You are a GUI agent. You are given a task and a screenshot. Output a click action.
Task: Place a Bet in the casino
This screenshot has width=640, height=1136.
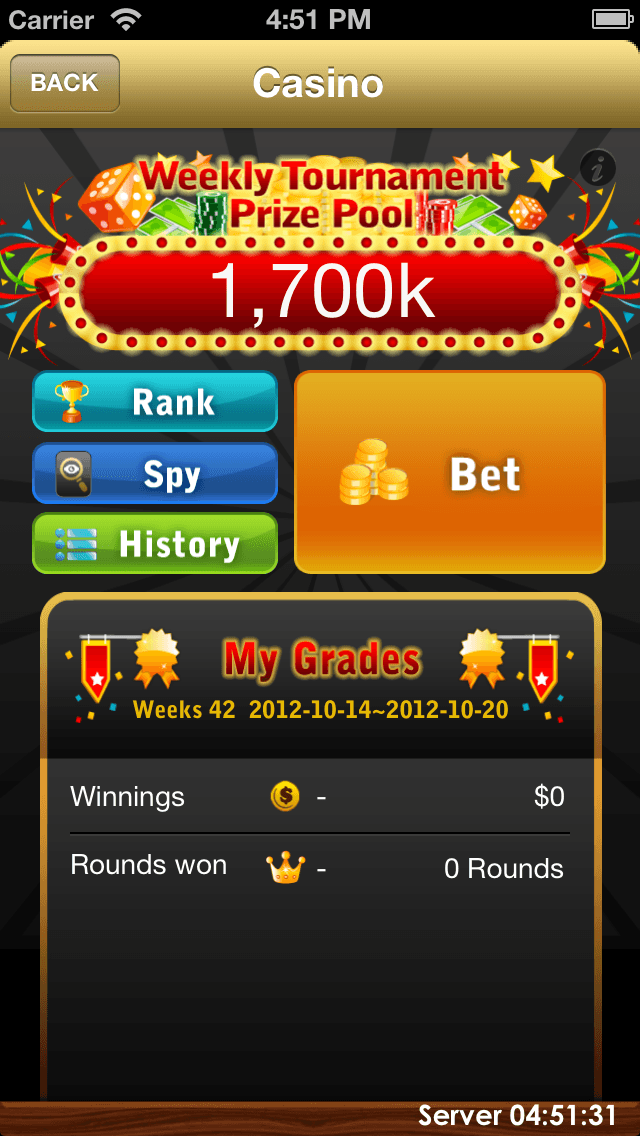[450, 473]
